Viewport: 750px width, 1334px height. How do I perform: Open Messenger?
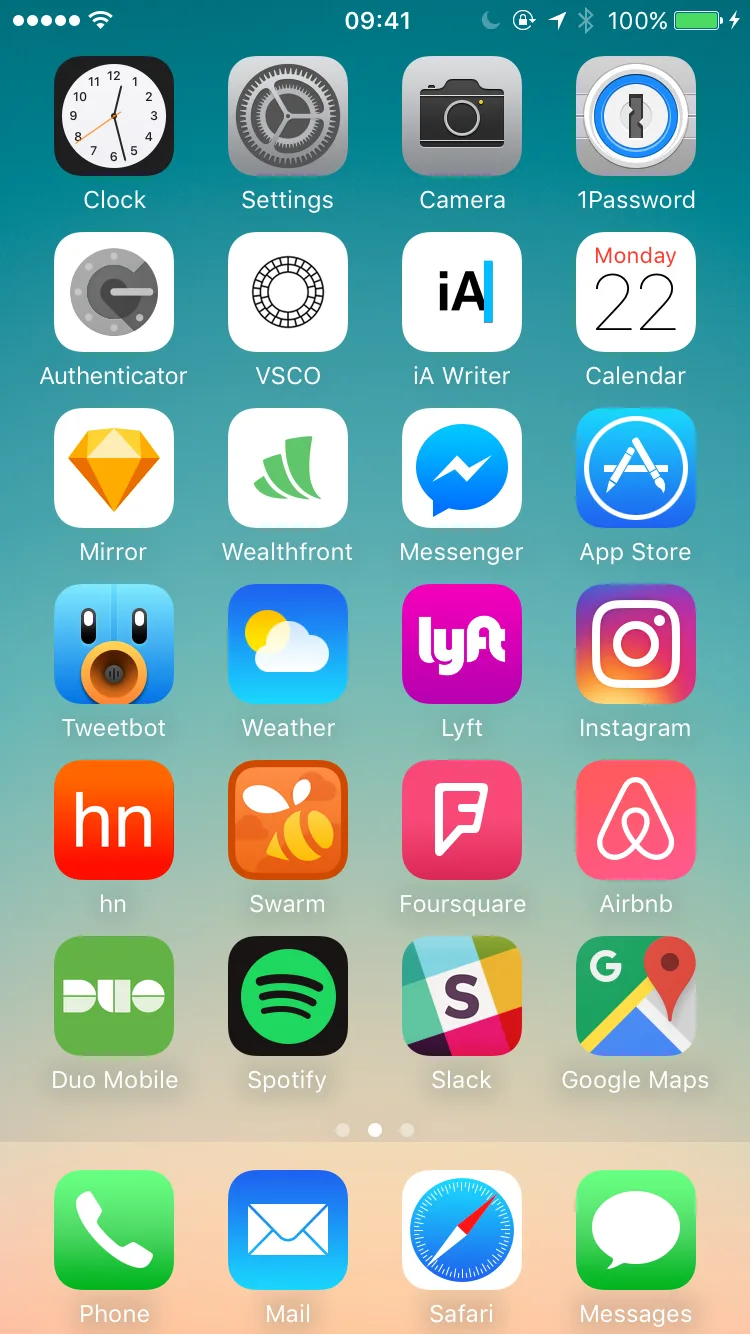(x=462, y=468)
